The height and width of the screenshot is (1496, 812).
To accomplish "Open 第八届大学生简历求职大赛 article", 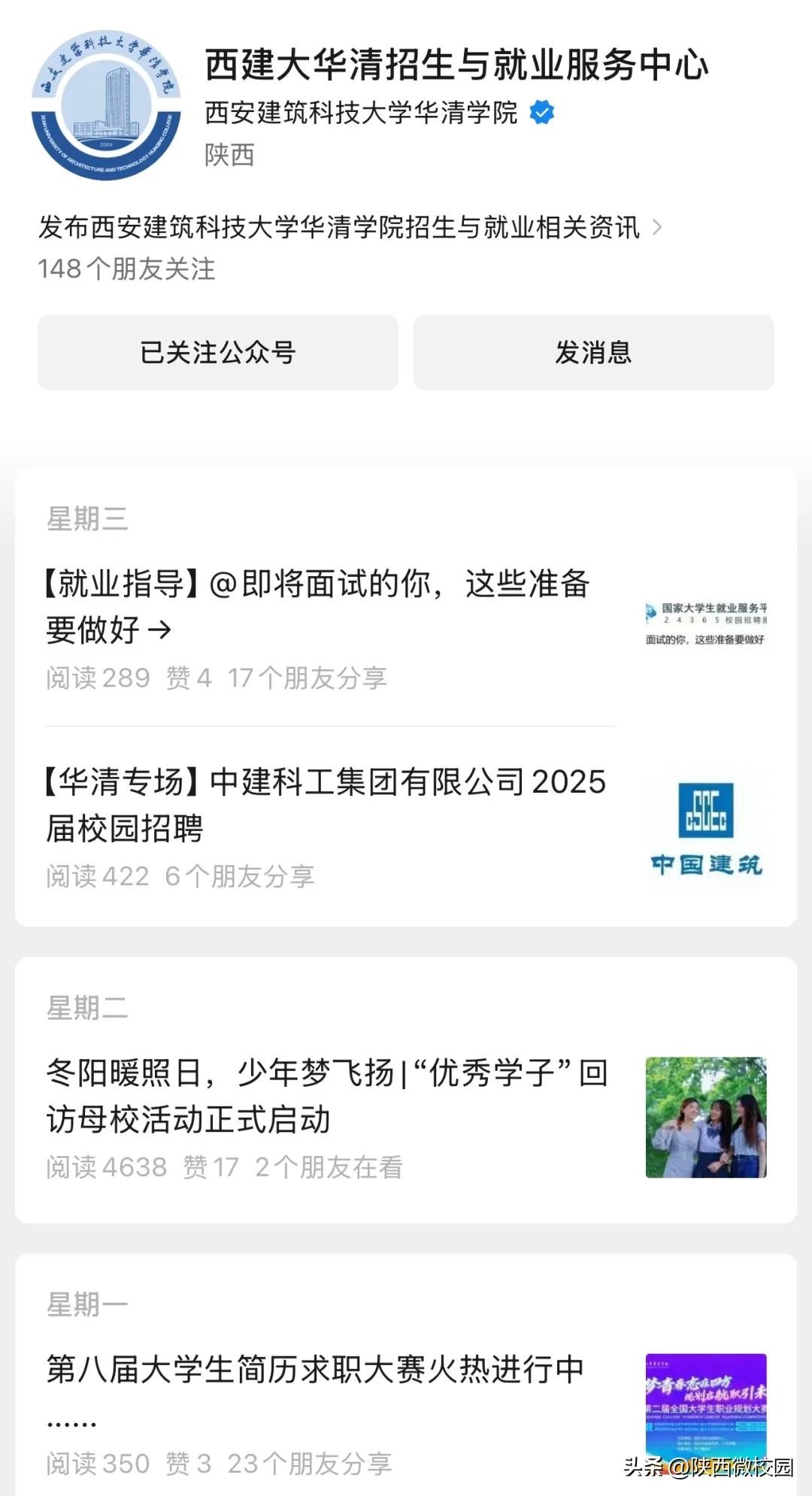I will 315,1370.
